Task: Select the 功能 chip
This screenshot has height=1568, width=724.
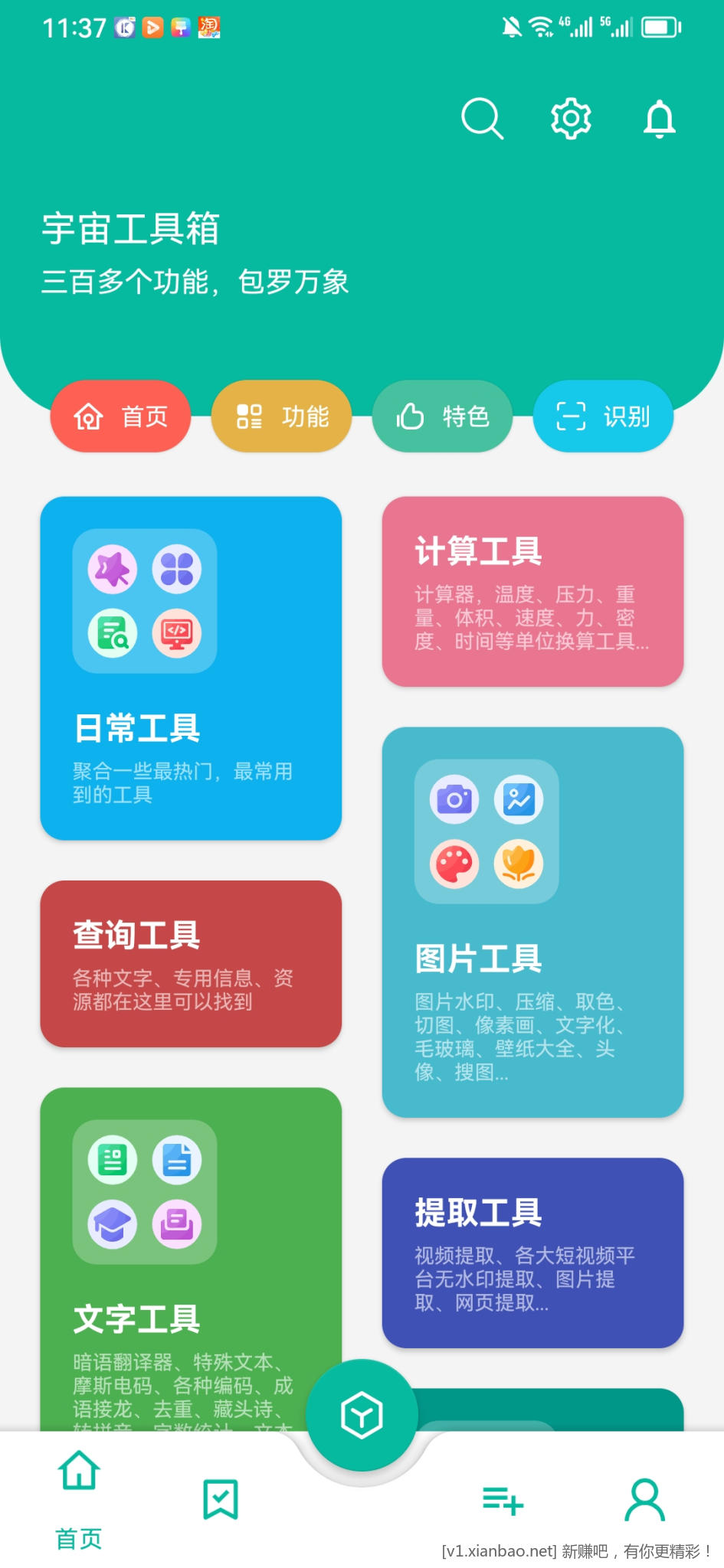Action: tap(281, 416)
